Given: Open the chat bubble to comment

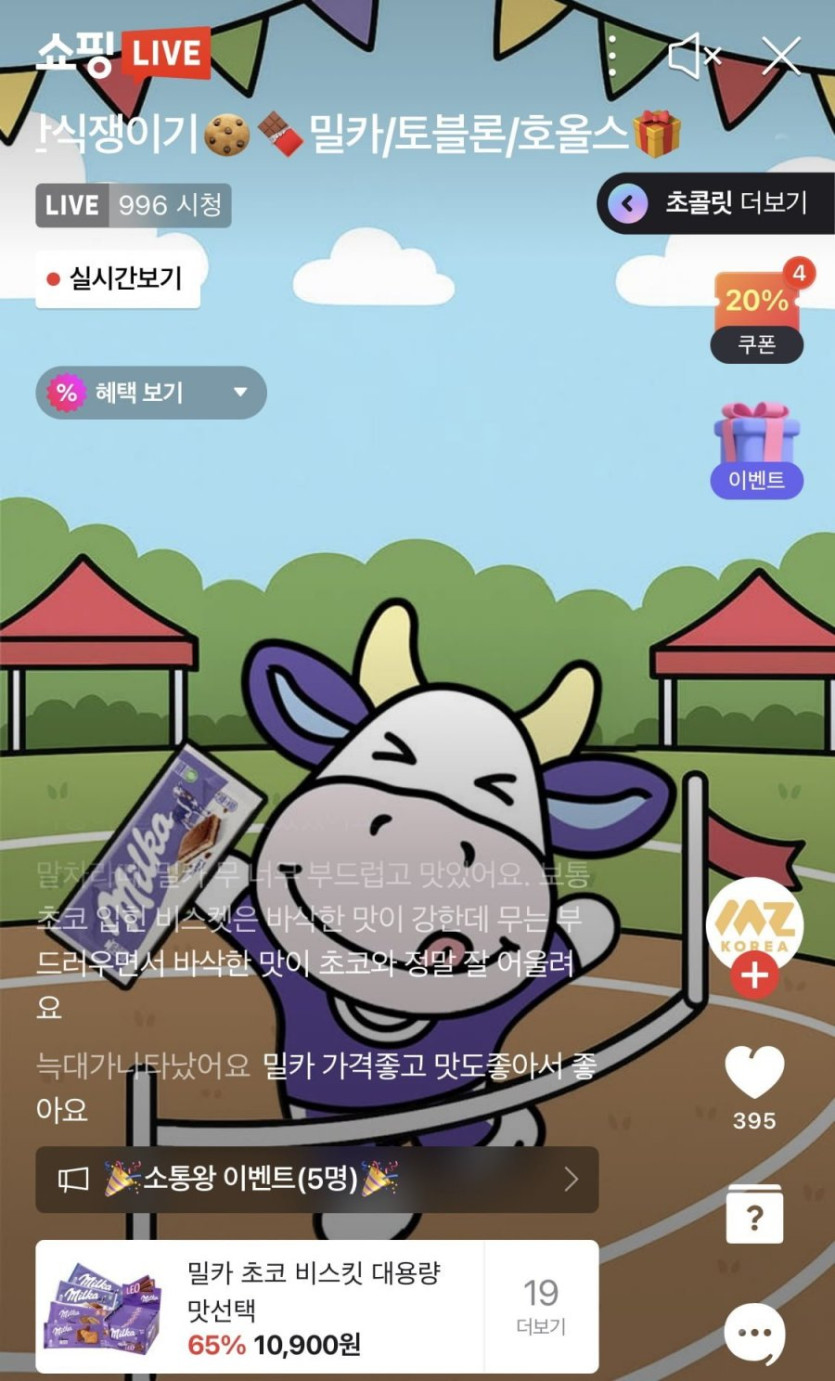Looking at the screenshot, I should [755, 1332].
